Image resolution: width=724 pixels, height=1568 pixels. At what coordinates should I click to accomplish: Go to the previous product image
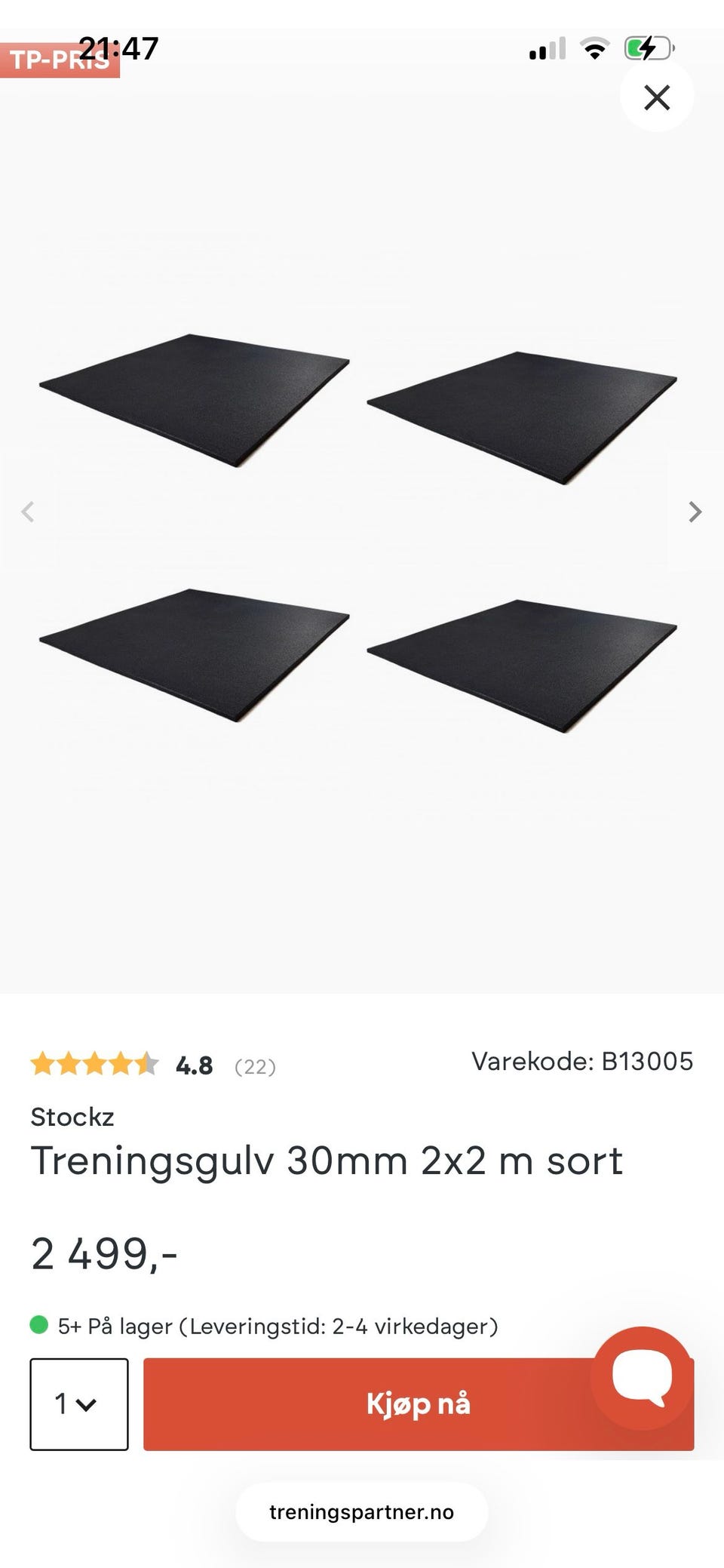28,512
